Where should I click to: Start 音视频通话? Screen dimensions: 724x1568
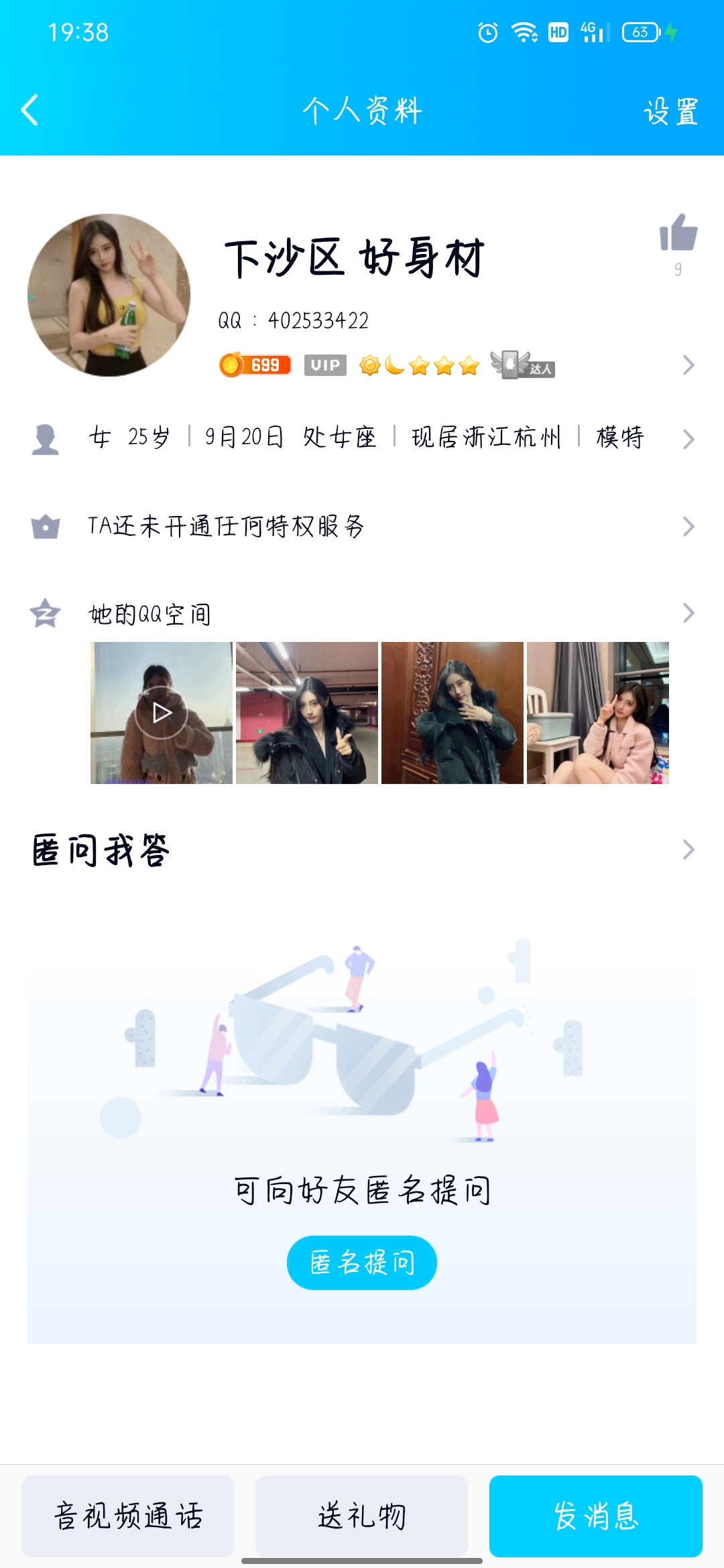[x=127, y=1516]
